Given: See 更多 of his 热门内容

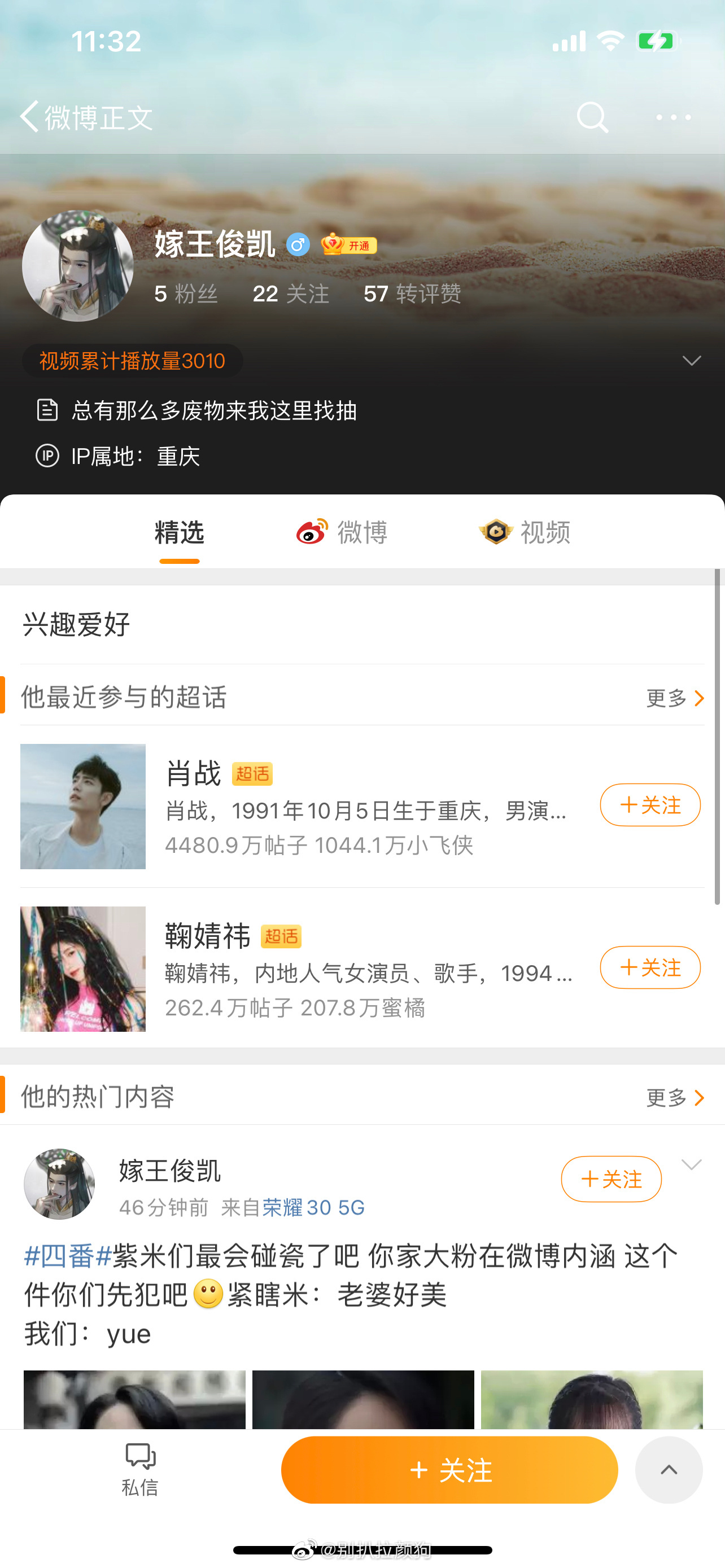Looking at the screenshot, I should coord(675,1097).
